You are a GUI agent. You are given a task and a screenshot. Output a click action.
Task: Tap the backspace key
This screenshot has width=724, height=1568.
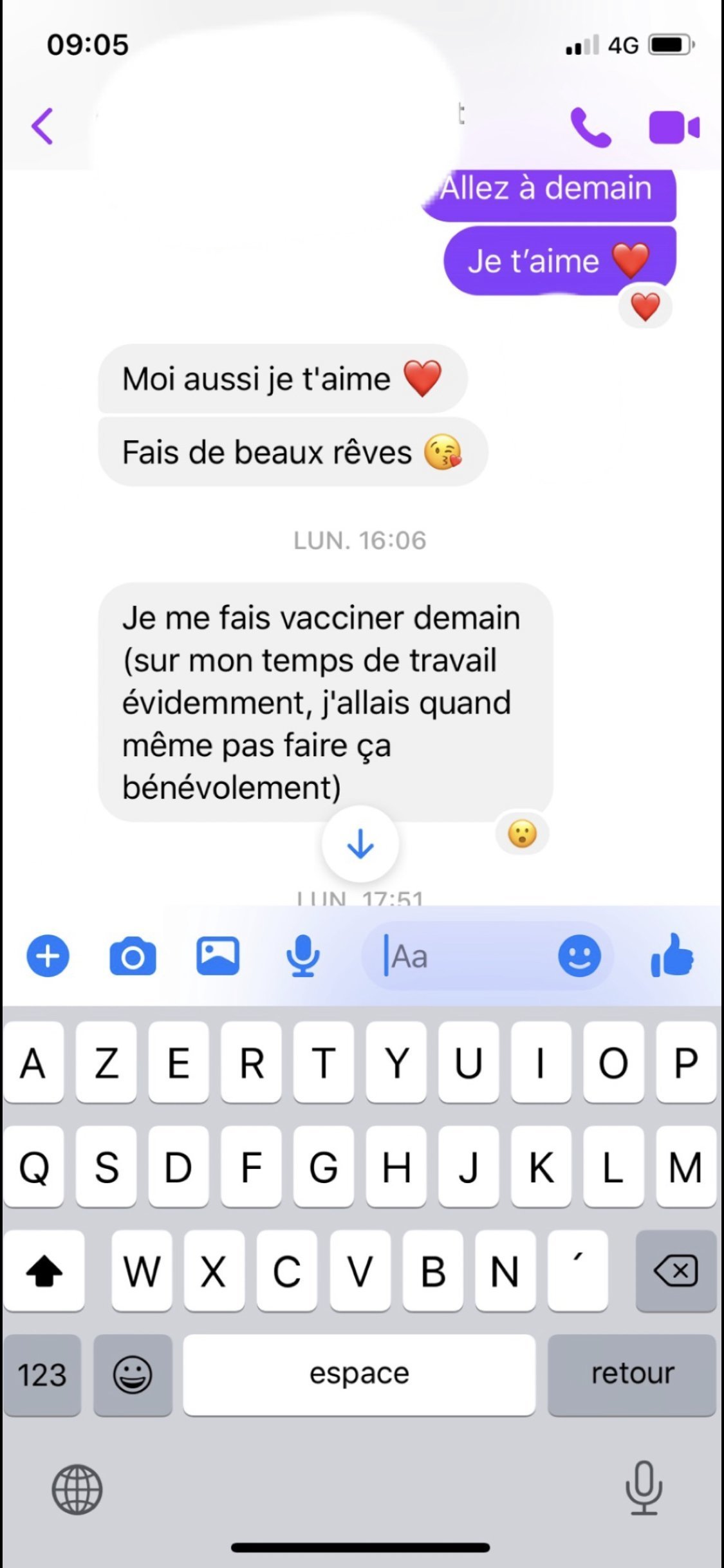point(676,1271)
